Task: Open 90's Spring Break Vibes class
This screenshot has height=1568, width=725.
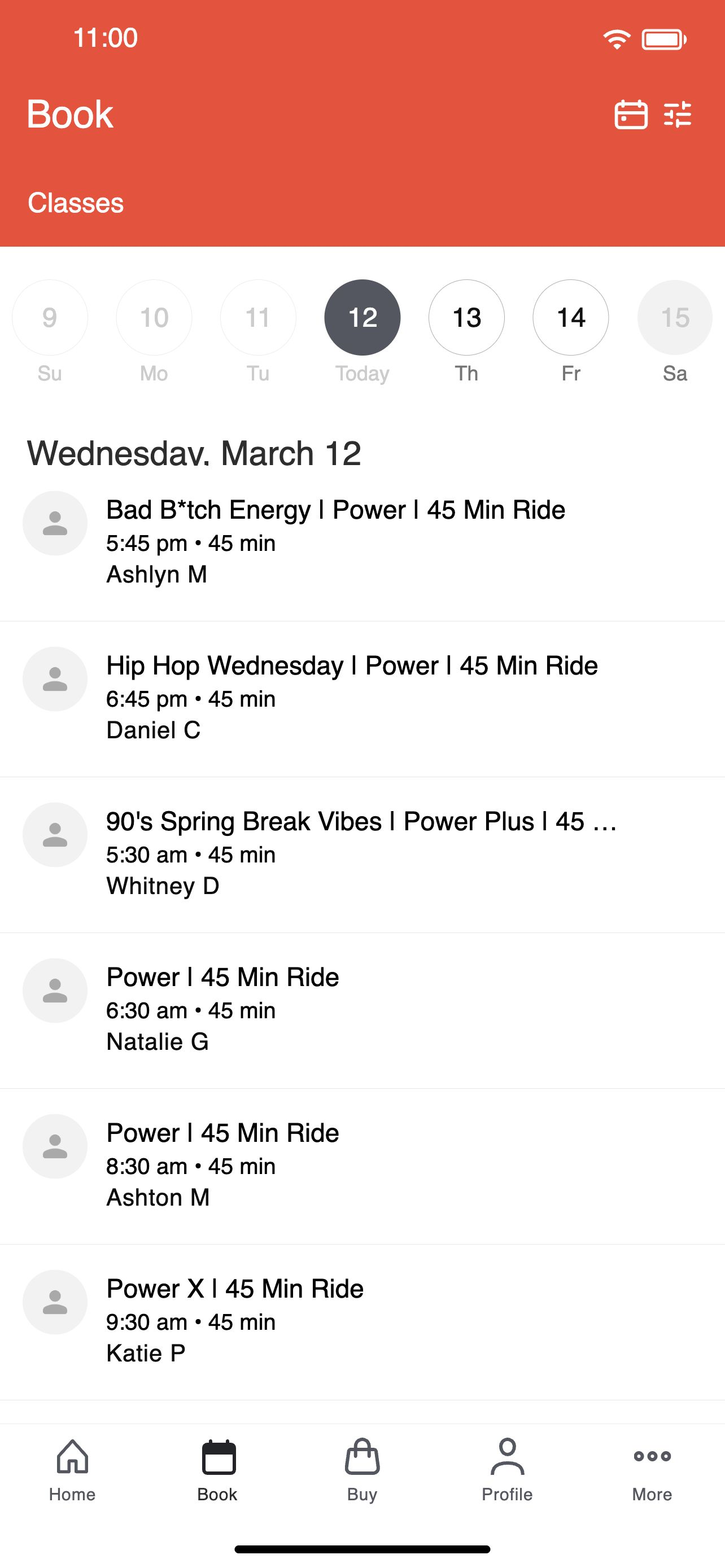Action: (362, 855)
